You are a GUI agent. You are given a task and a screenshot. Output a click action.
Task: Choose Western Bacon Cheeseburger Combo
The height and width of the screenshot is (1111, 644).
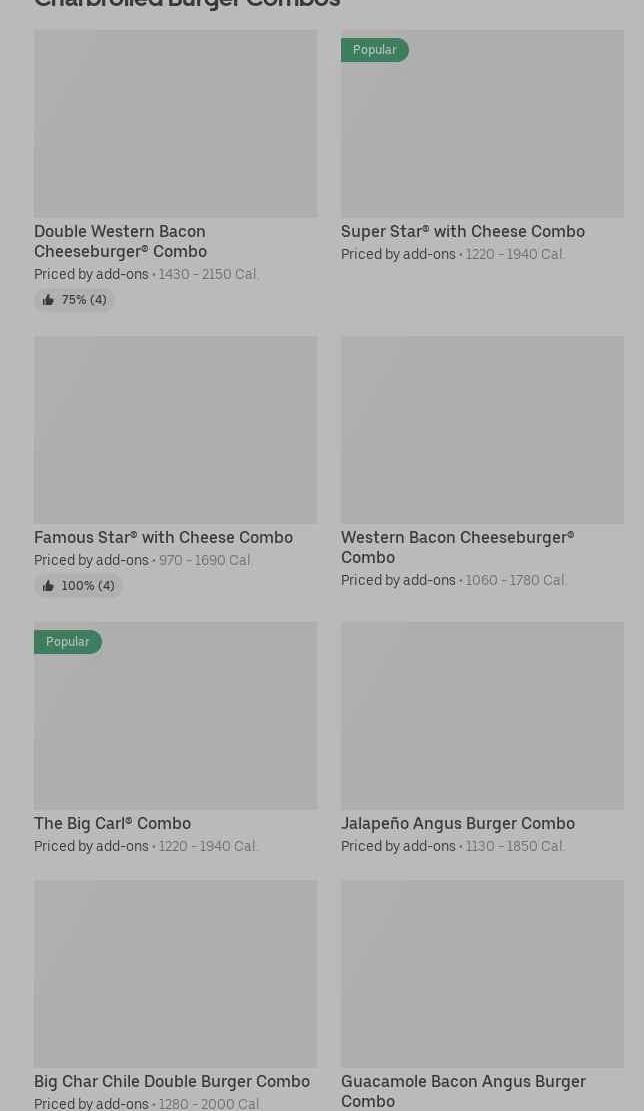coord(482,430)
